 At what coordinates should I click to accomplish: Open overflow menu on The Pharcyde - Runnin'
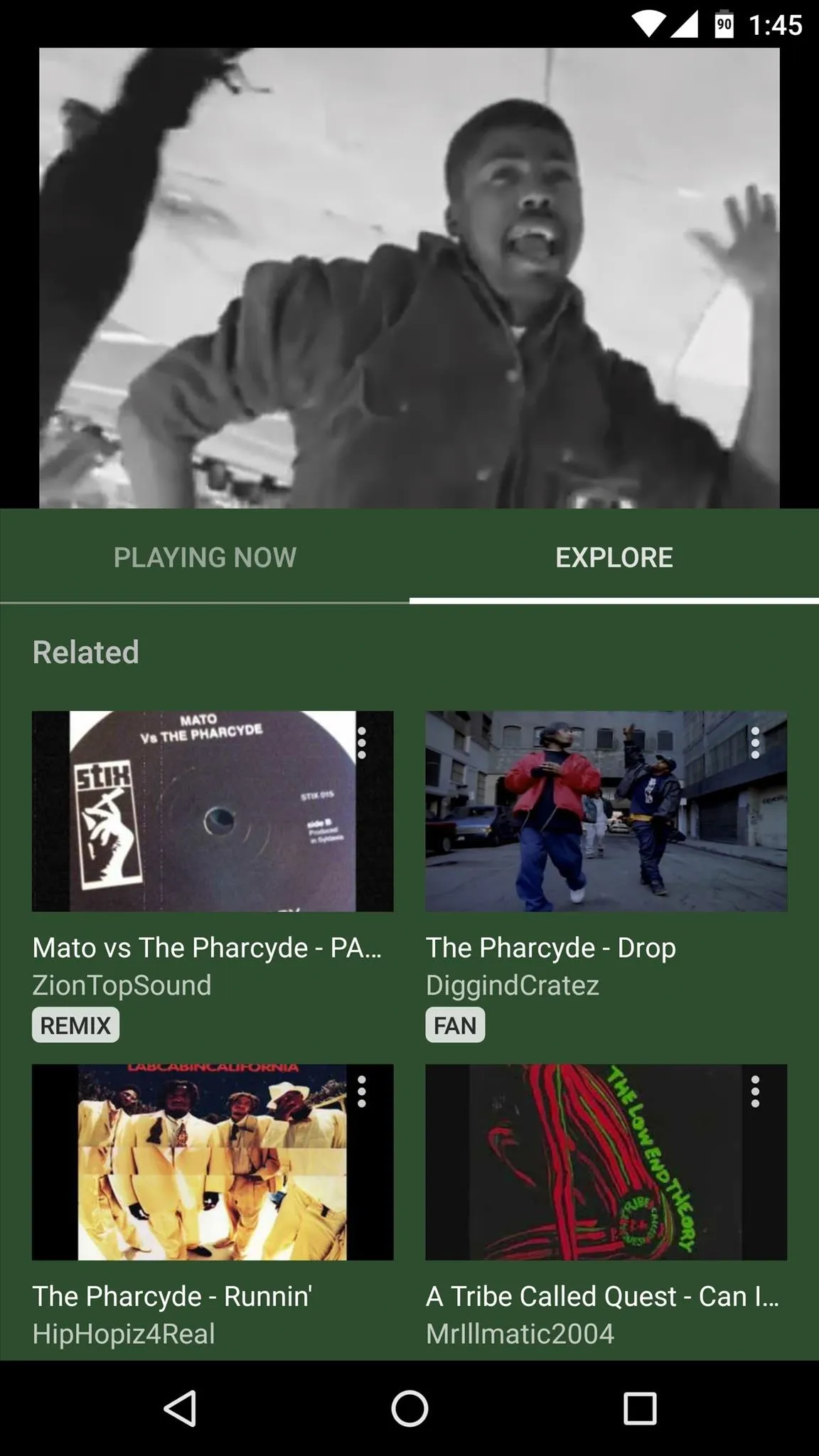[x=362, y=1091]
